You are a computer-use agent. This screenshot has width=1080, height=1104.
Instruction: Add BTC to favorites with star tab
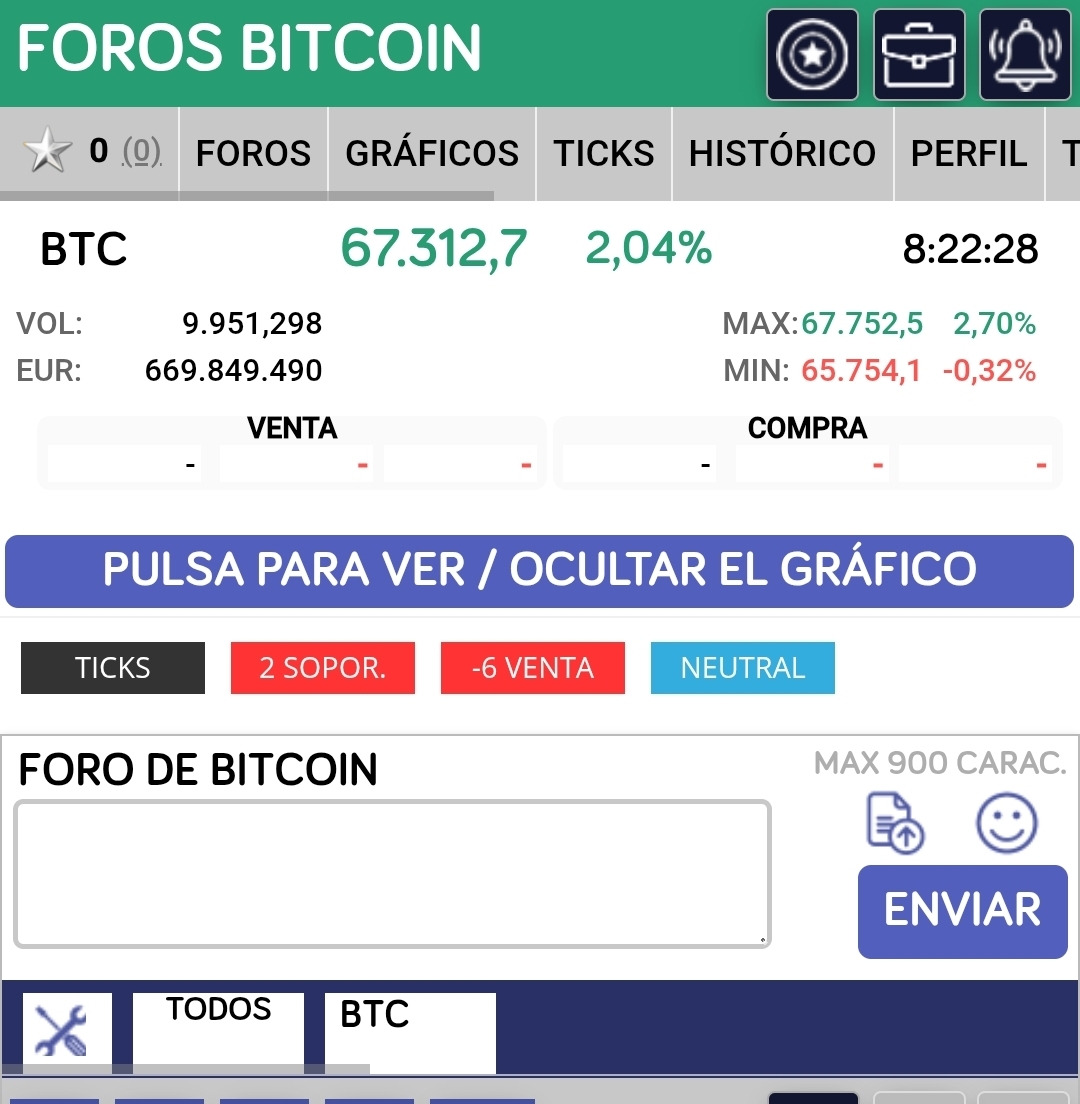(x=48, y=152)
